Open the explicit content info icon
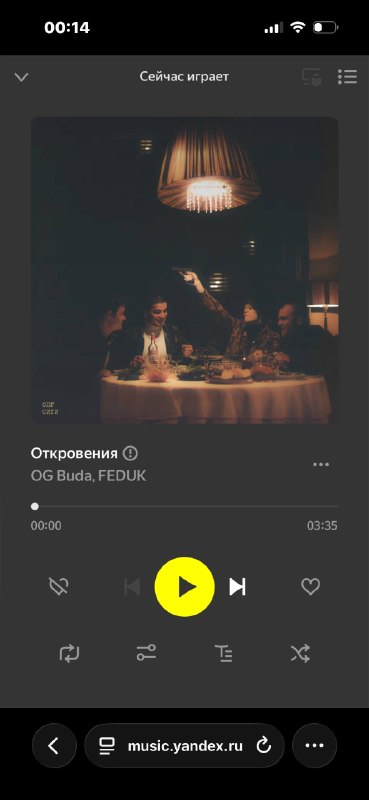The height and width of the screenshot is (800, 369). click(x=131, y=453)
